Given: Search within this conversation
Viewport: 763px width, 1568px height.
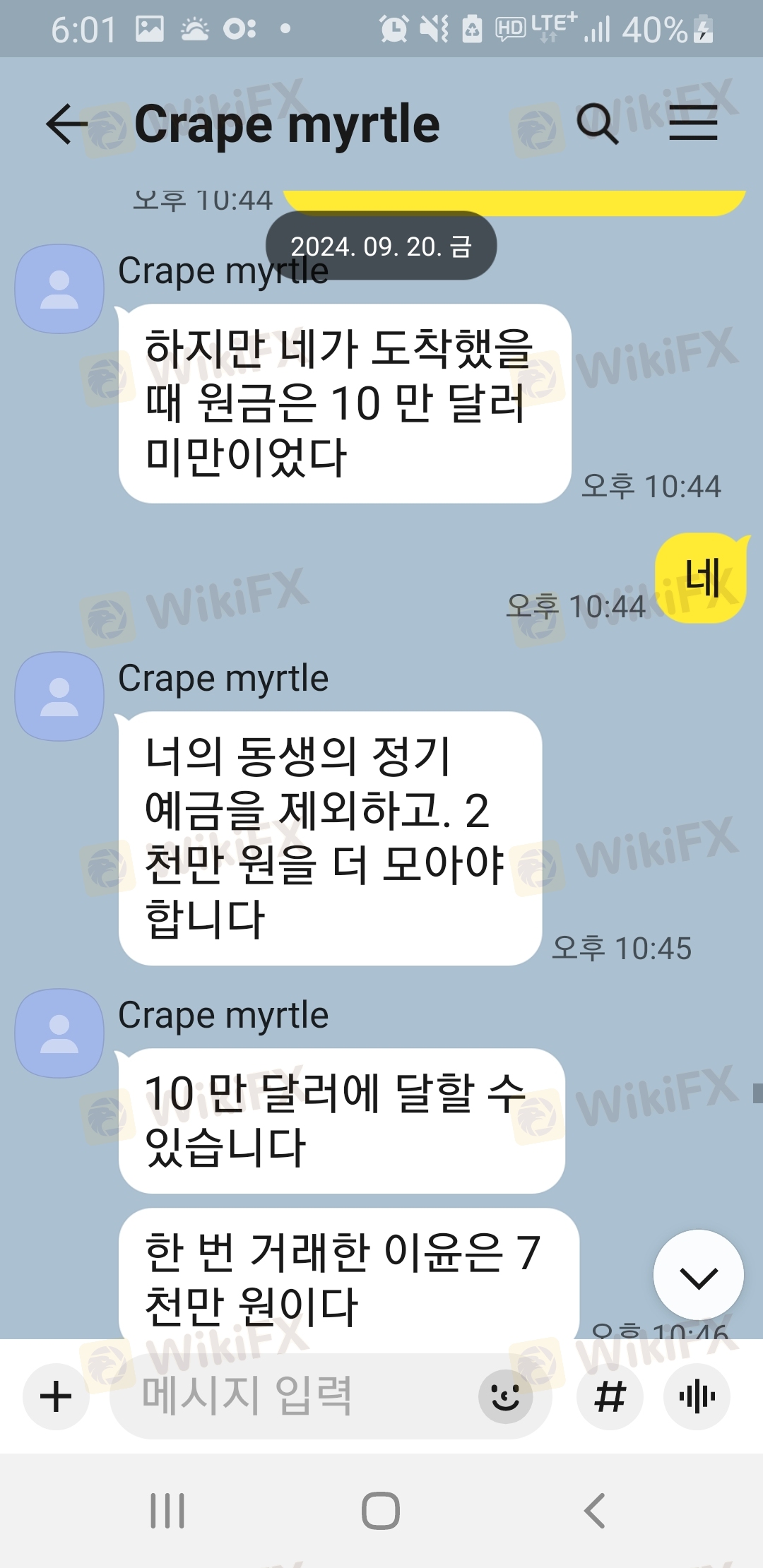Looking at the screenshot, I should click(598, 124).
